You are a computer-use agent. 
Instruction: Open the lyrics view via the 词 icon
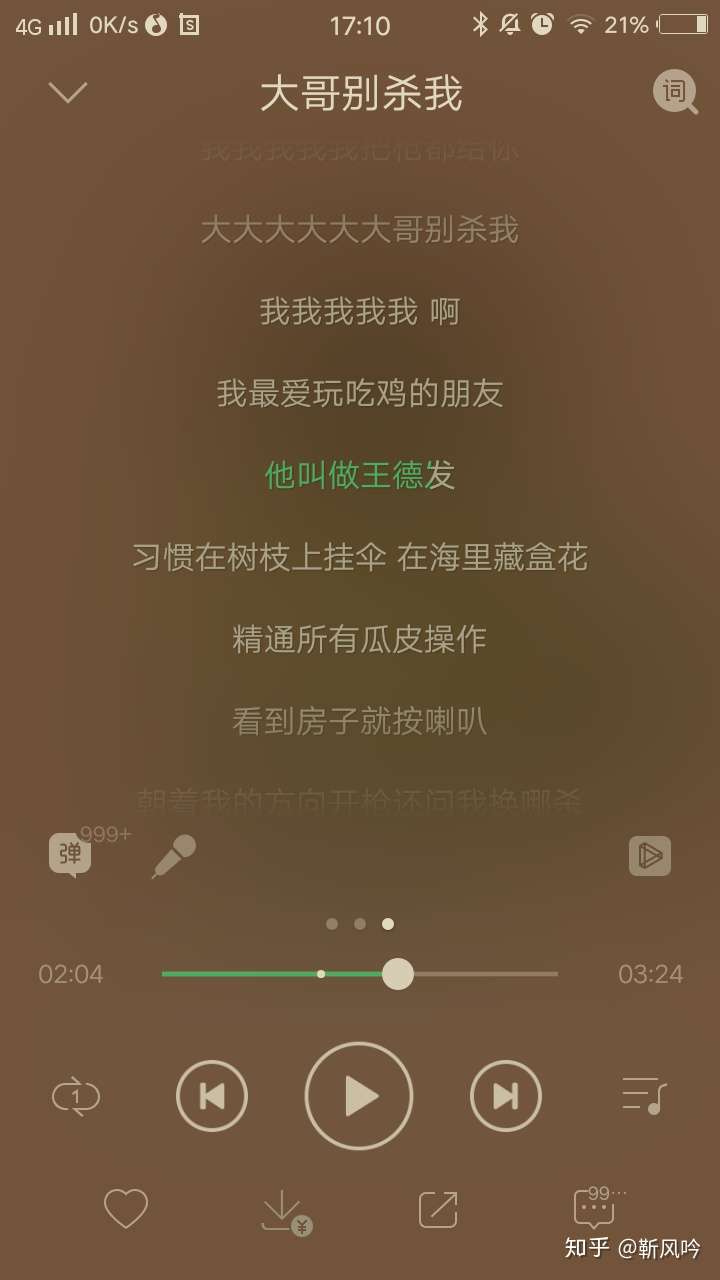675,92
